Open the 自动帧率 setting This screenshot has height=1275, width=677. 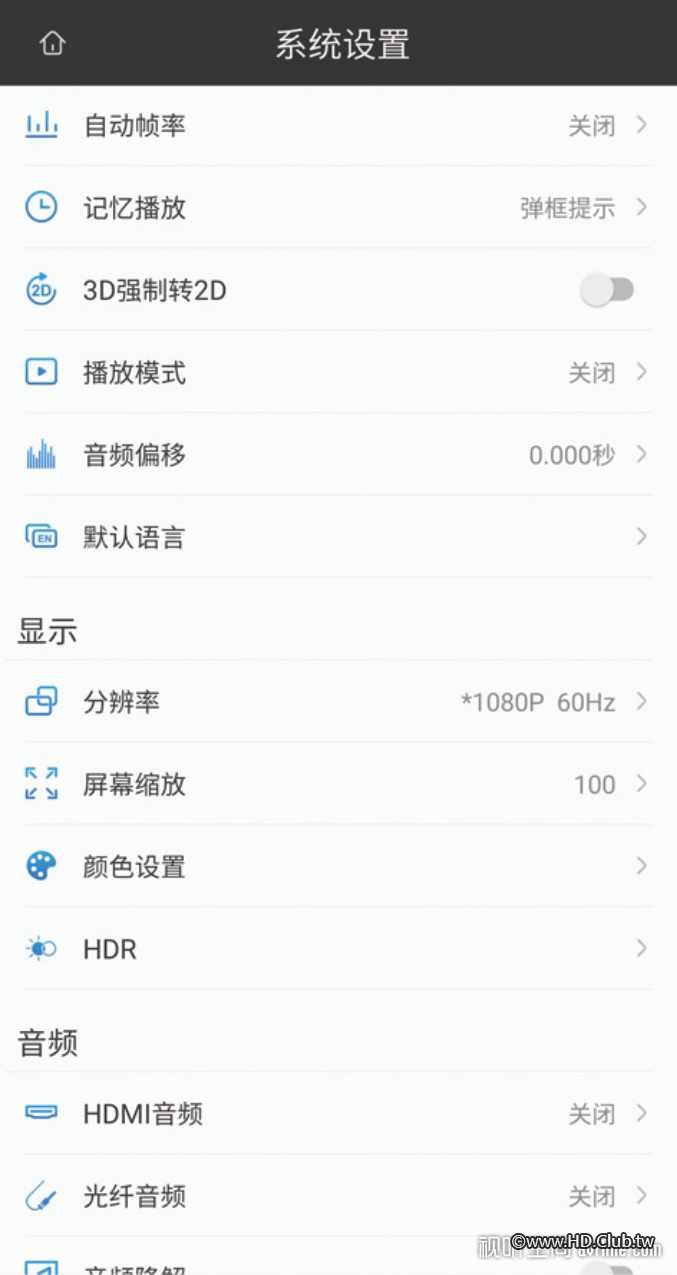(x=338, y=126)
